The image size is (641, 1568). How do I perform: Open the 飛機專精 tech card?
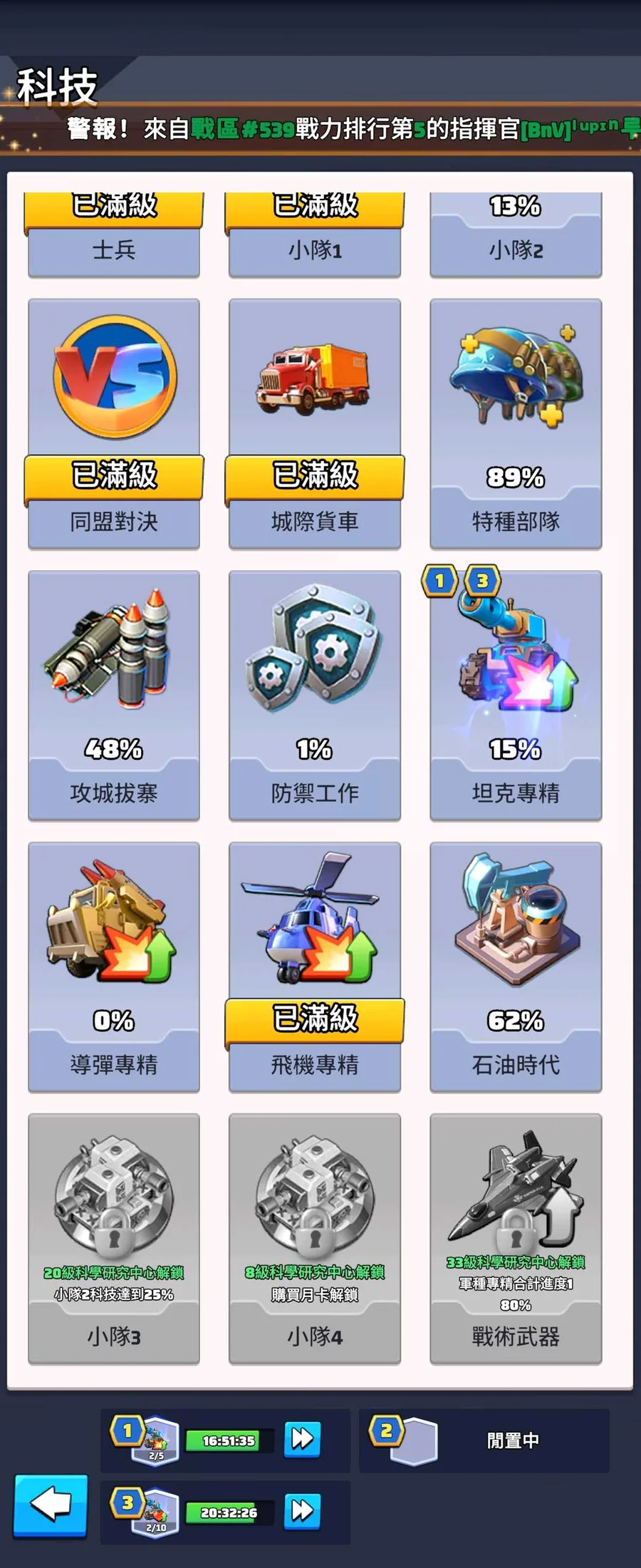[x=315, y=967]
